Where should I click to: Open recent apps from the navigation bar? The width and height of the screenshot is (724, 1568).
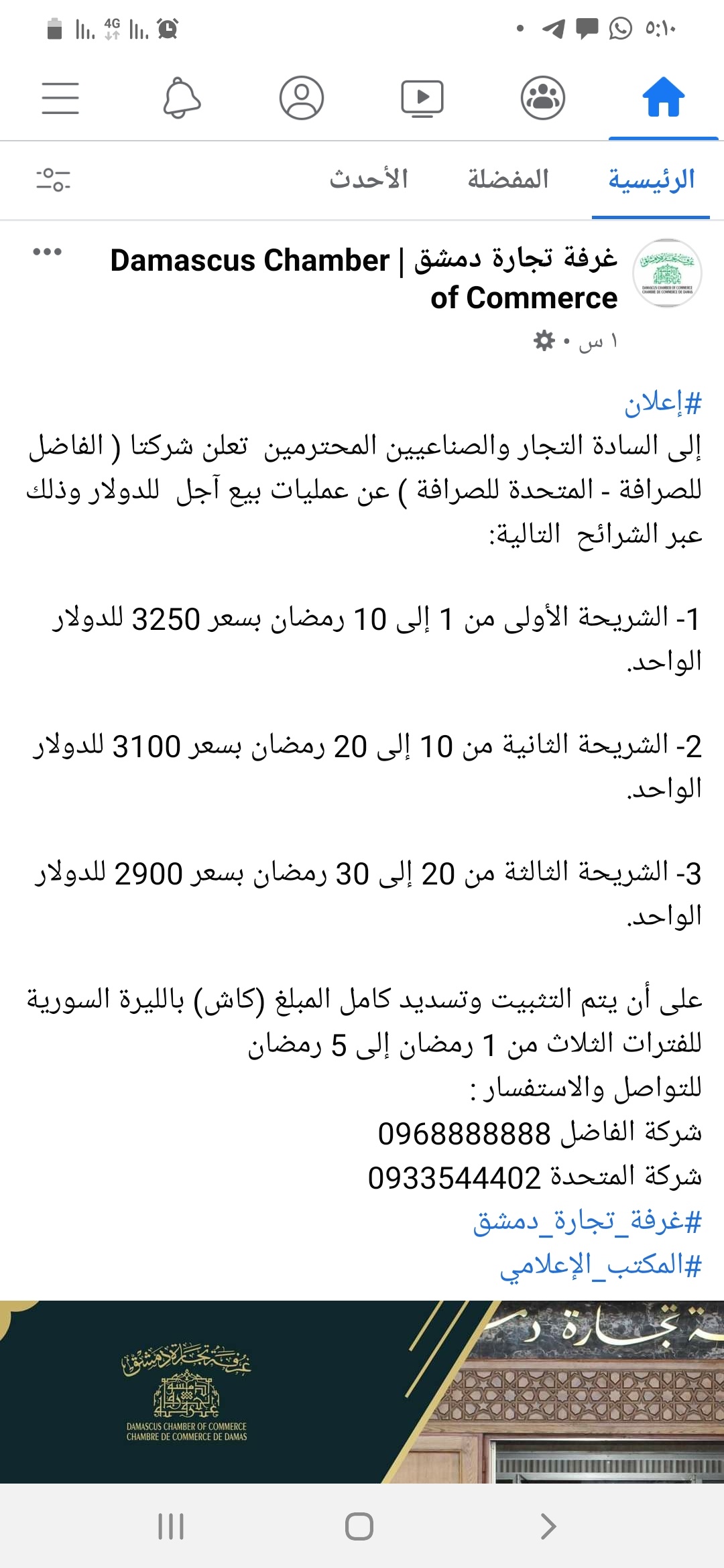(171, 1526)
